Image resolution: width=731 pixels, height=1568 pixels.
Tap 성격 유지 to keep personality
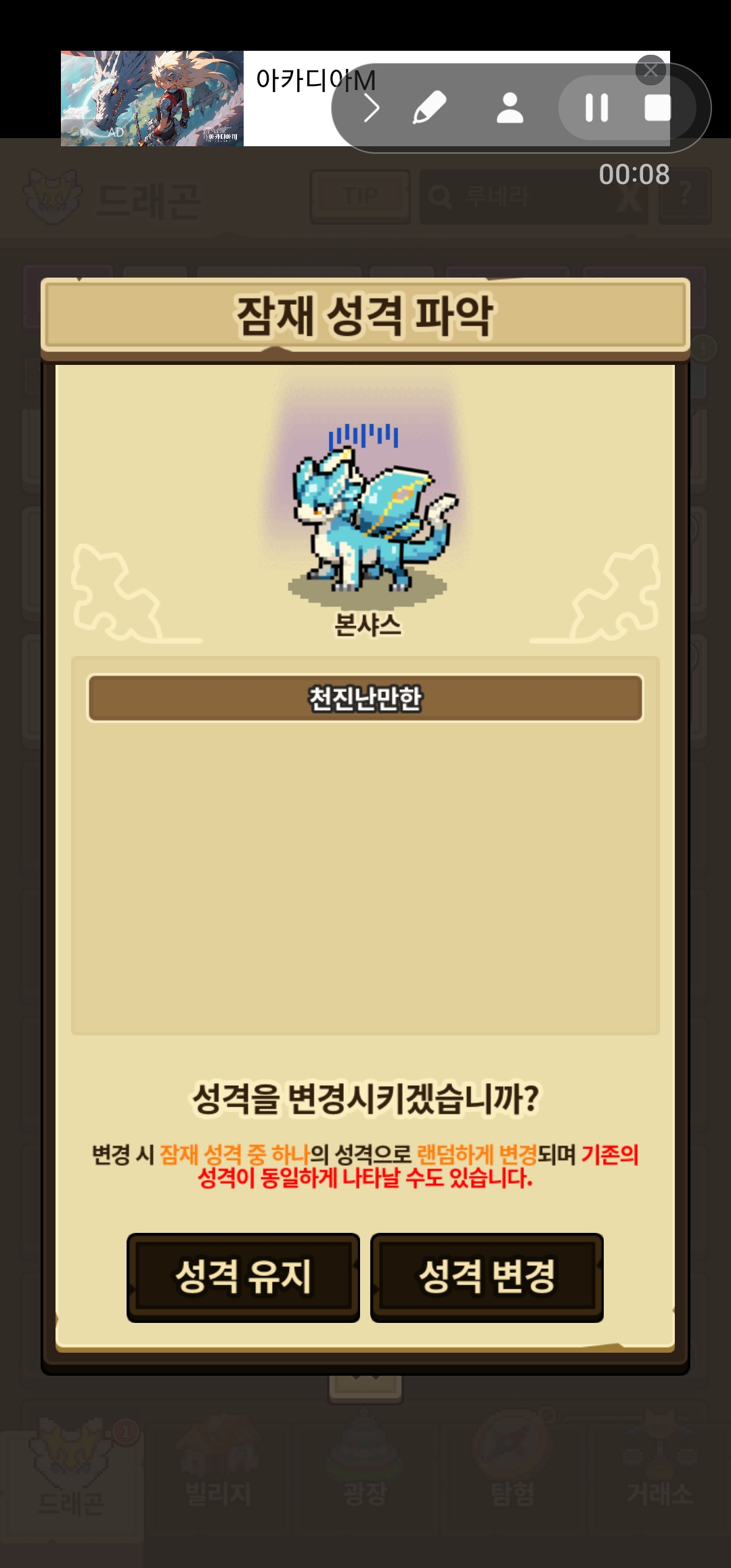[x=243, y=1277]
